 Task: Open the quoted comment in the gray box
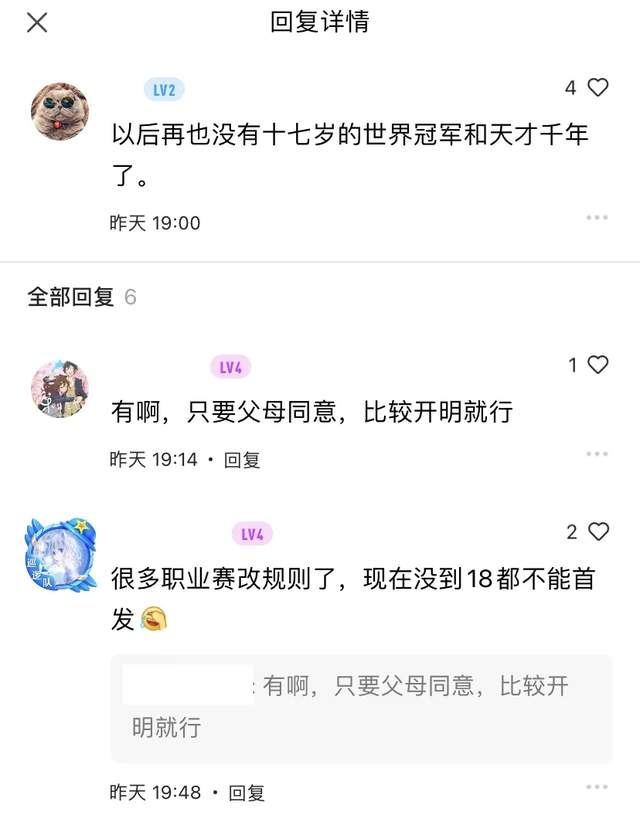coord(361,707)
